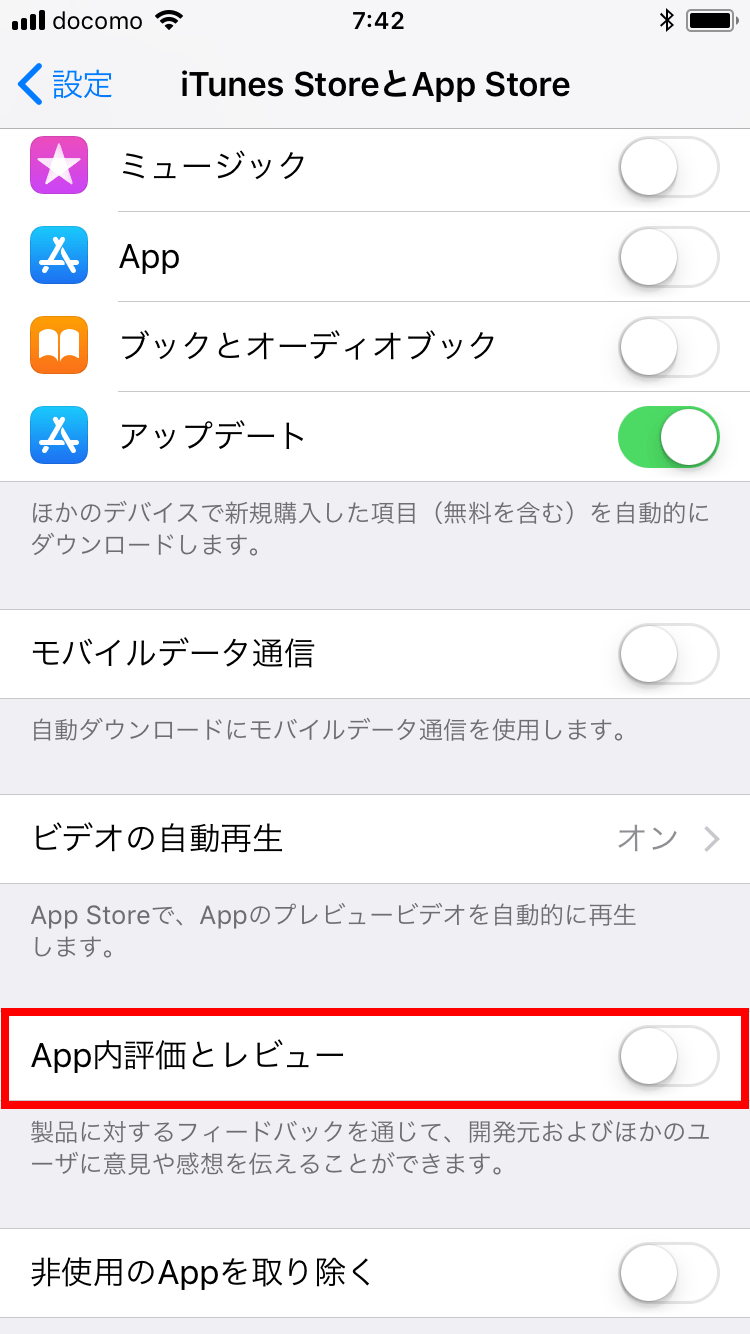Enable the ミュージック automatic download switch

pyautogui.click(x=669, y=167)
